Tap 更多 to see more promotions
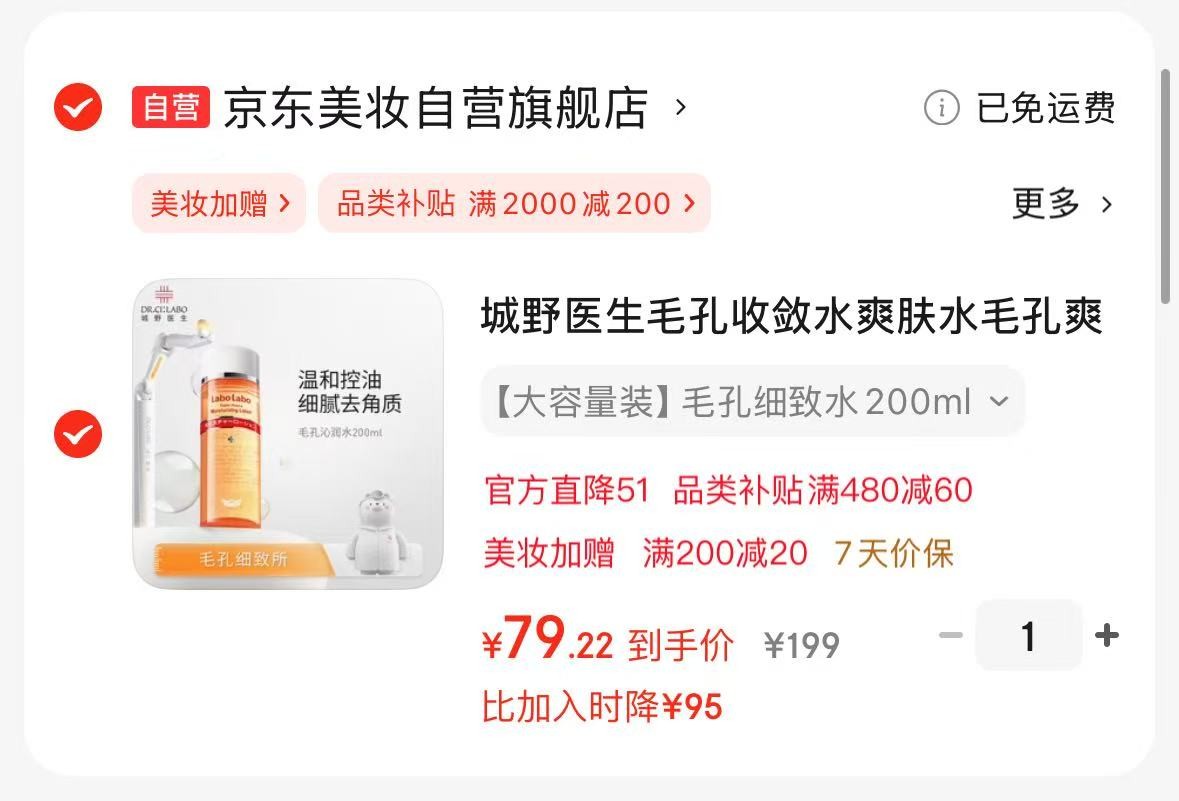Viewport: 1179px width, 801px height. [x=1061, y=204]
